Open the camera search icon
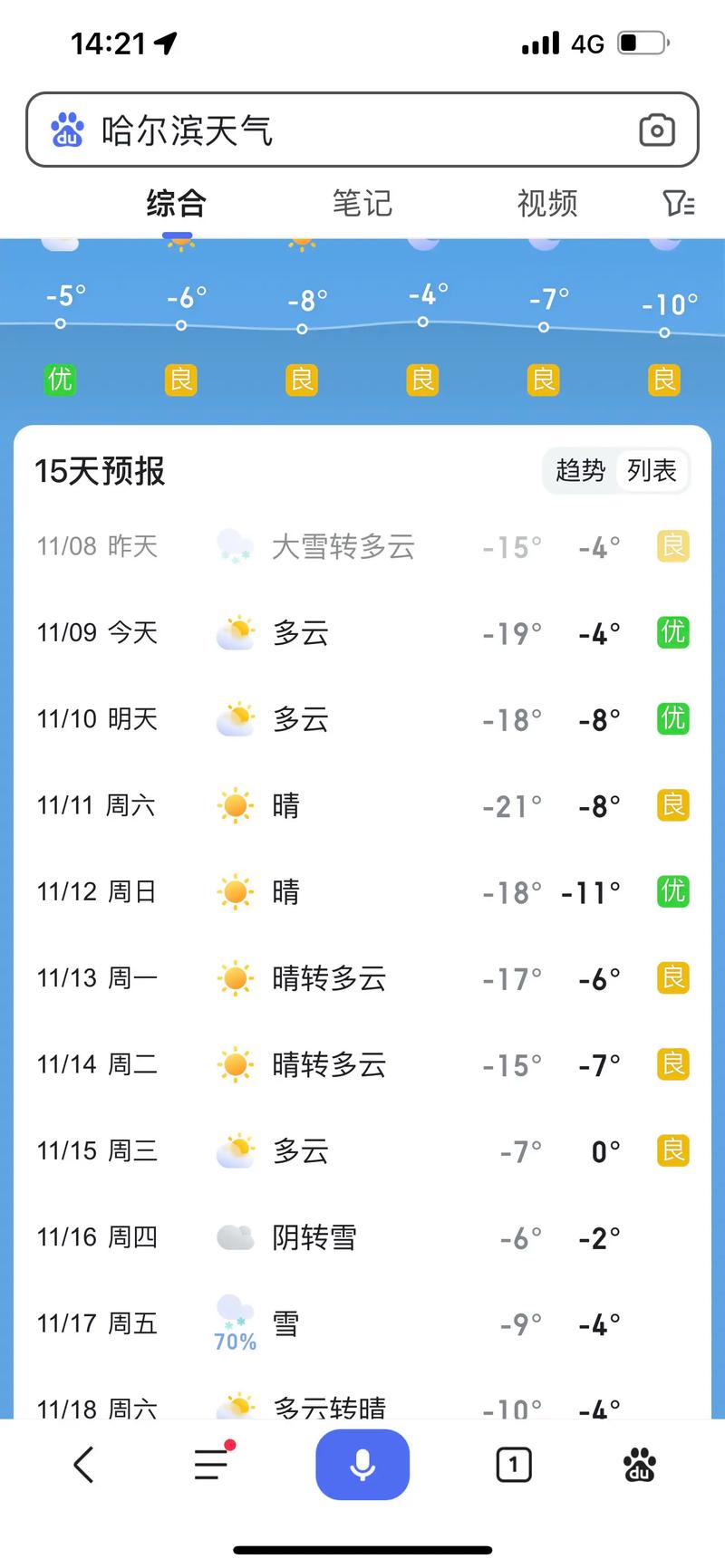This screenshot has width=725, height=1568. click(x=657, y=130)
